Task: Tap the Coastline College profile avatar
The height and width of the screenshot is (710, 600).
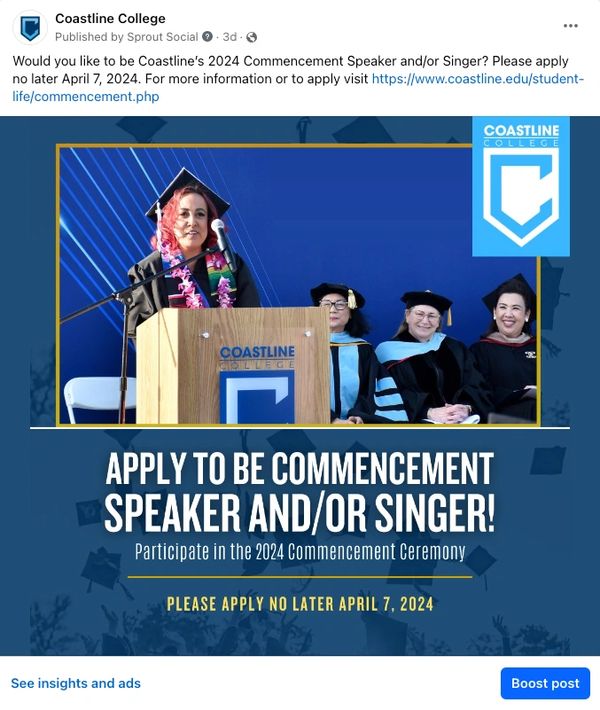Action: click(29, 27)
